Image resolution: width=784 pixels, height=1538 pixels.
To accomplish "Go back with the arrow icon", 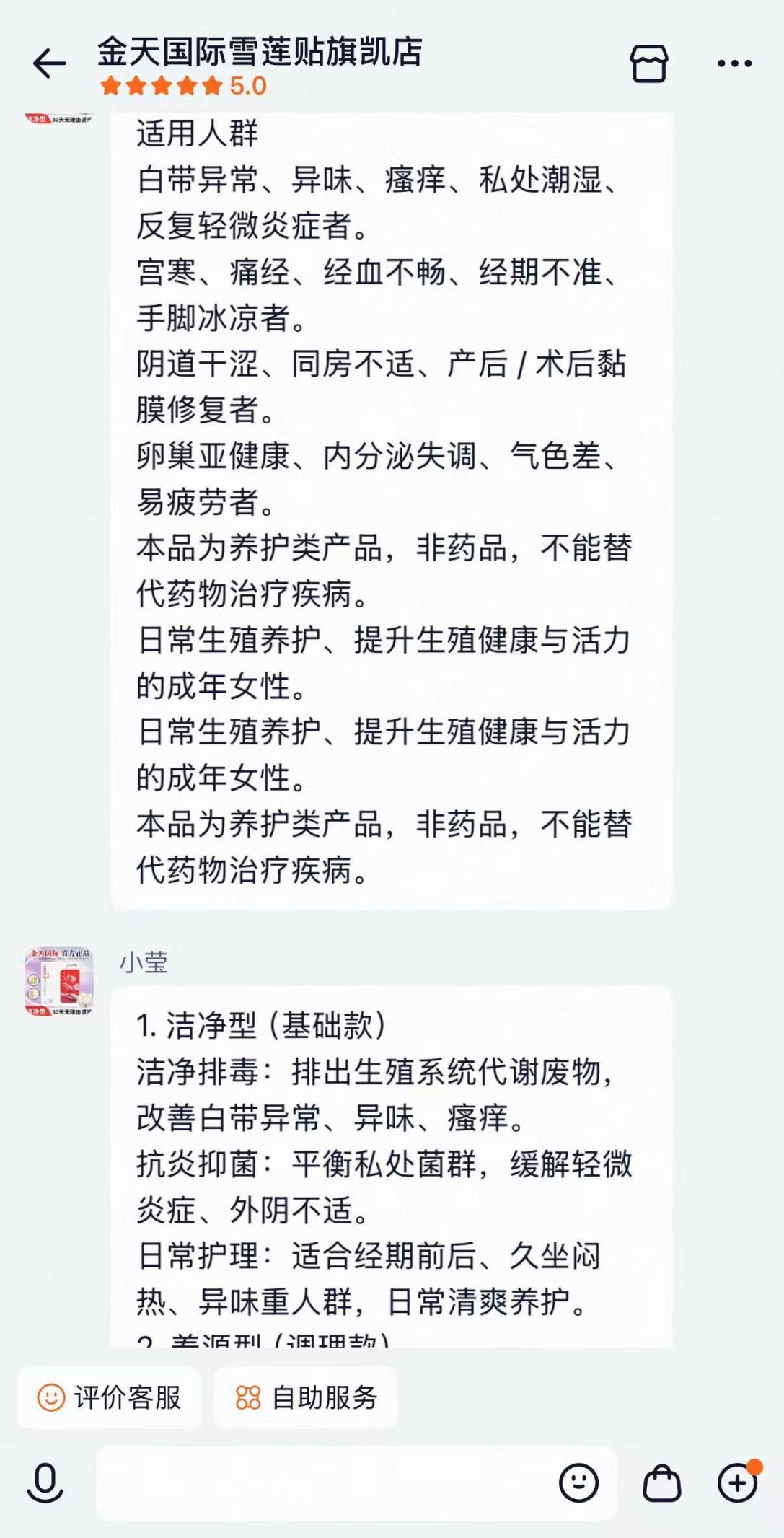I will 49,63.
